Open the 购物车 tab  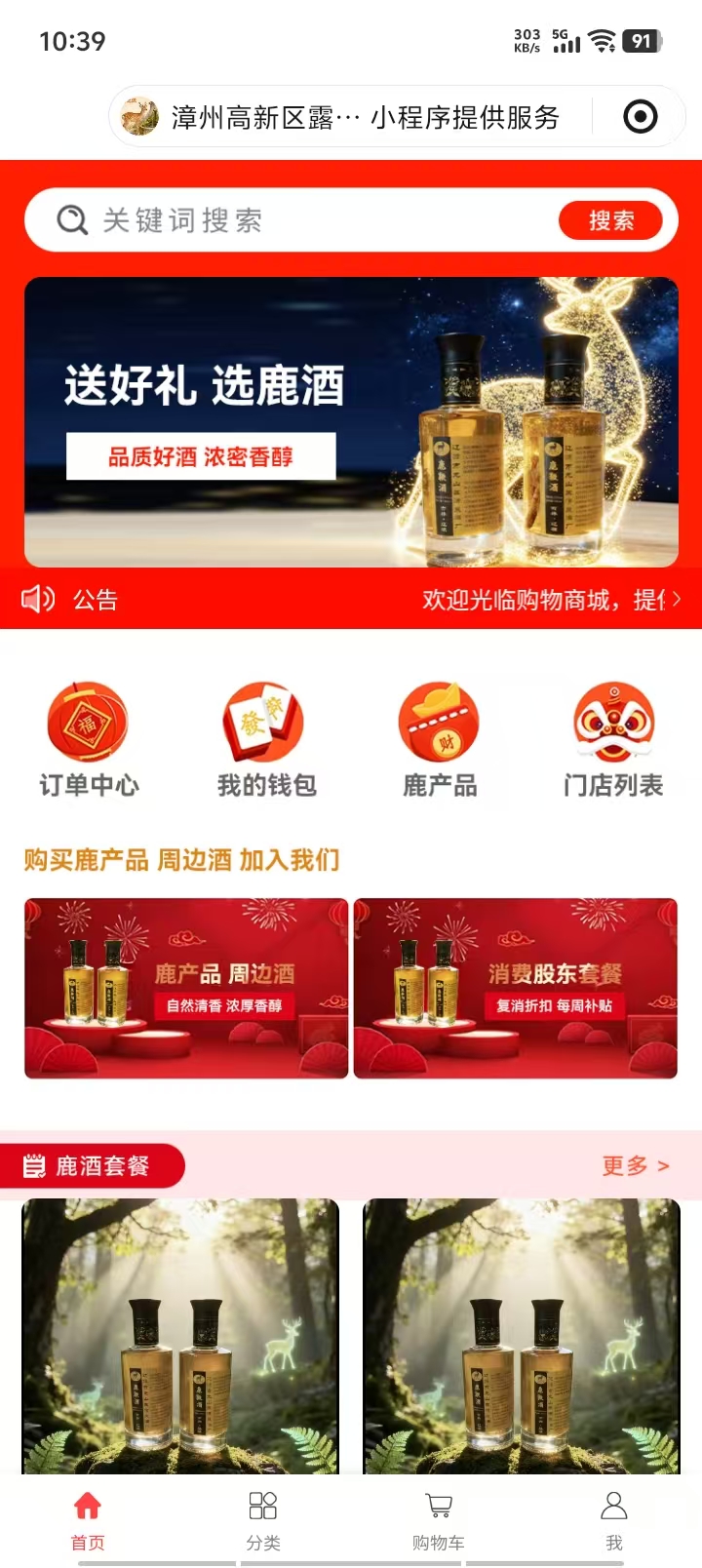(439, 1519)
